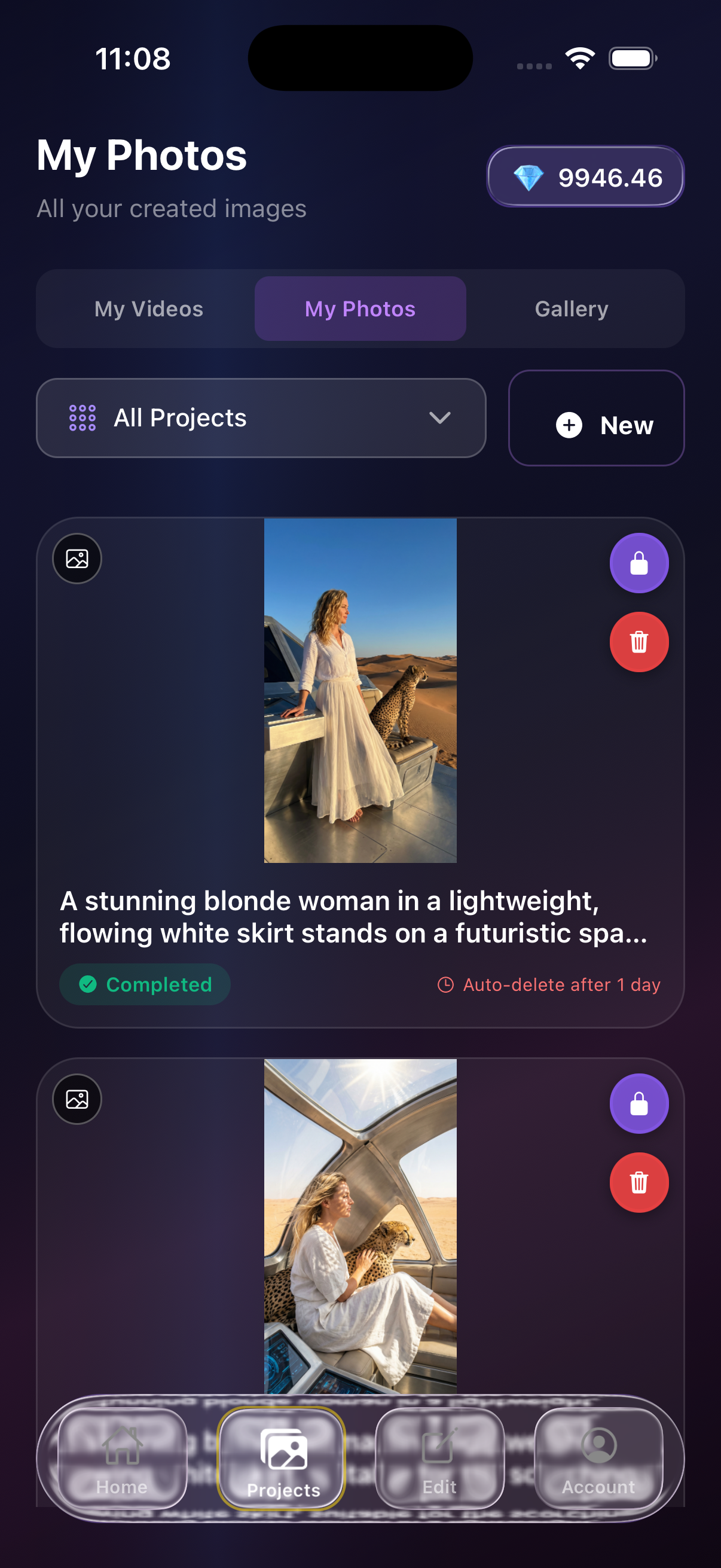This screenshot has width=721, height=1568.
Task: Click the red trash icon on the first photo
Action: 639,642
